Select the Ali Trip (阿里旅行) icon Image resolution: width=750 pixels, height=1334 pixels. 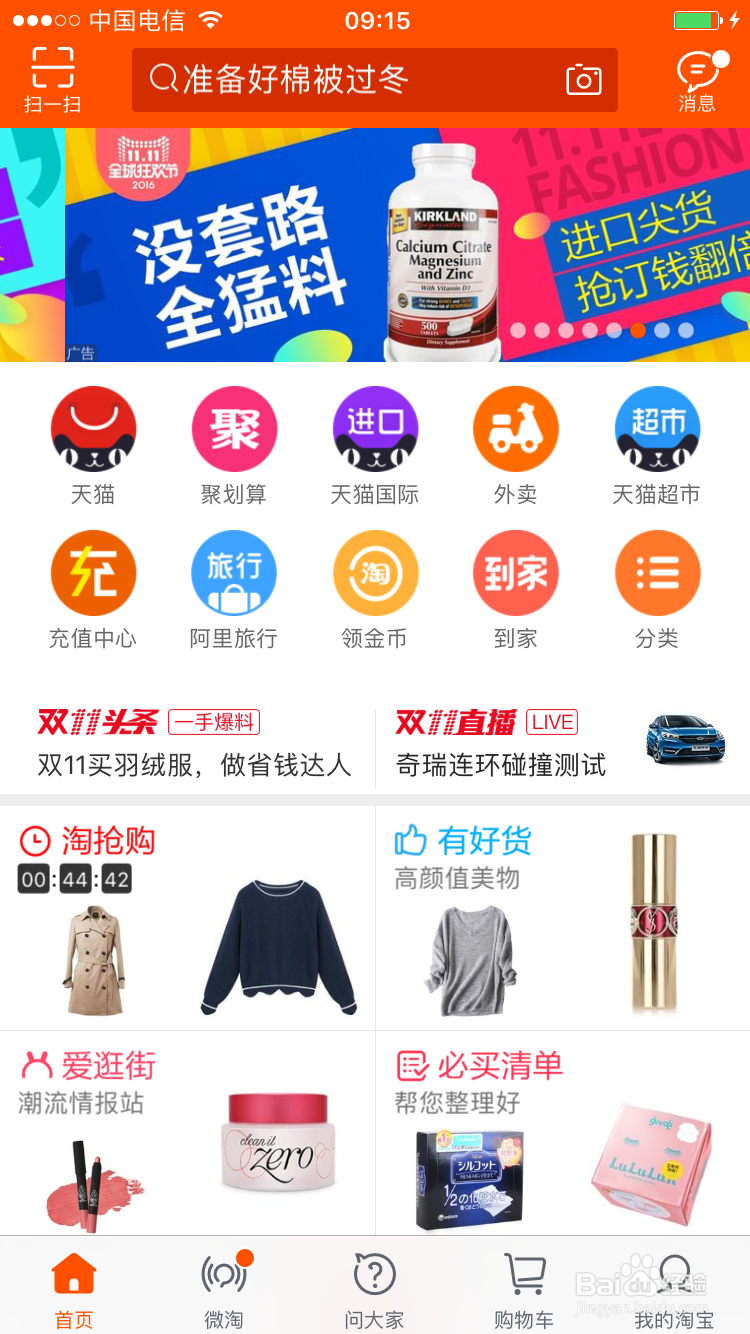[234, 572]
